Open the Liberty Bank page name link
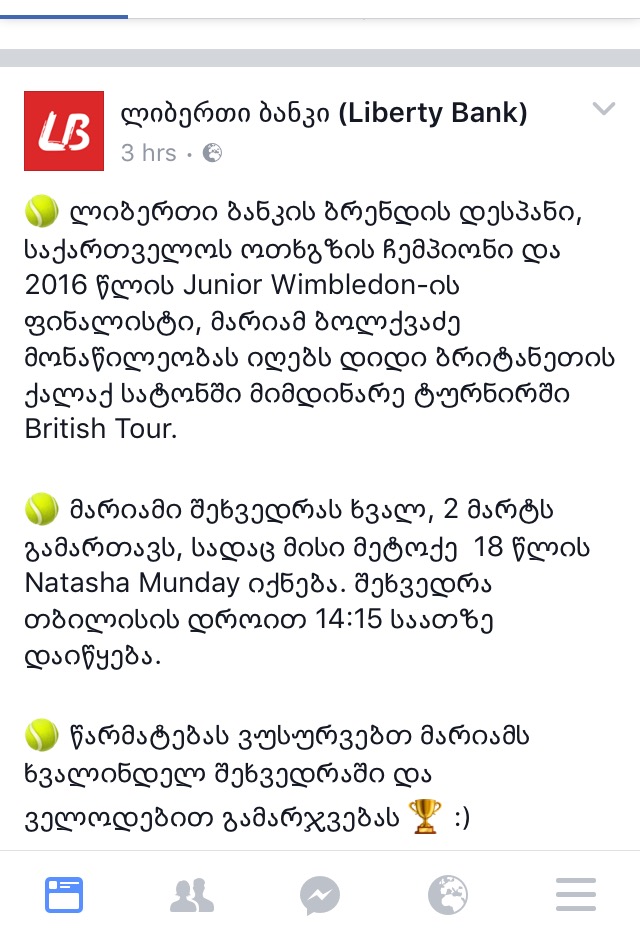This screenshot has width=640, height=938. point(323,113)
